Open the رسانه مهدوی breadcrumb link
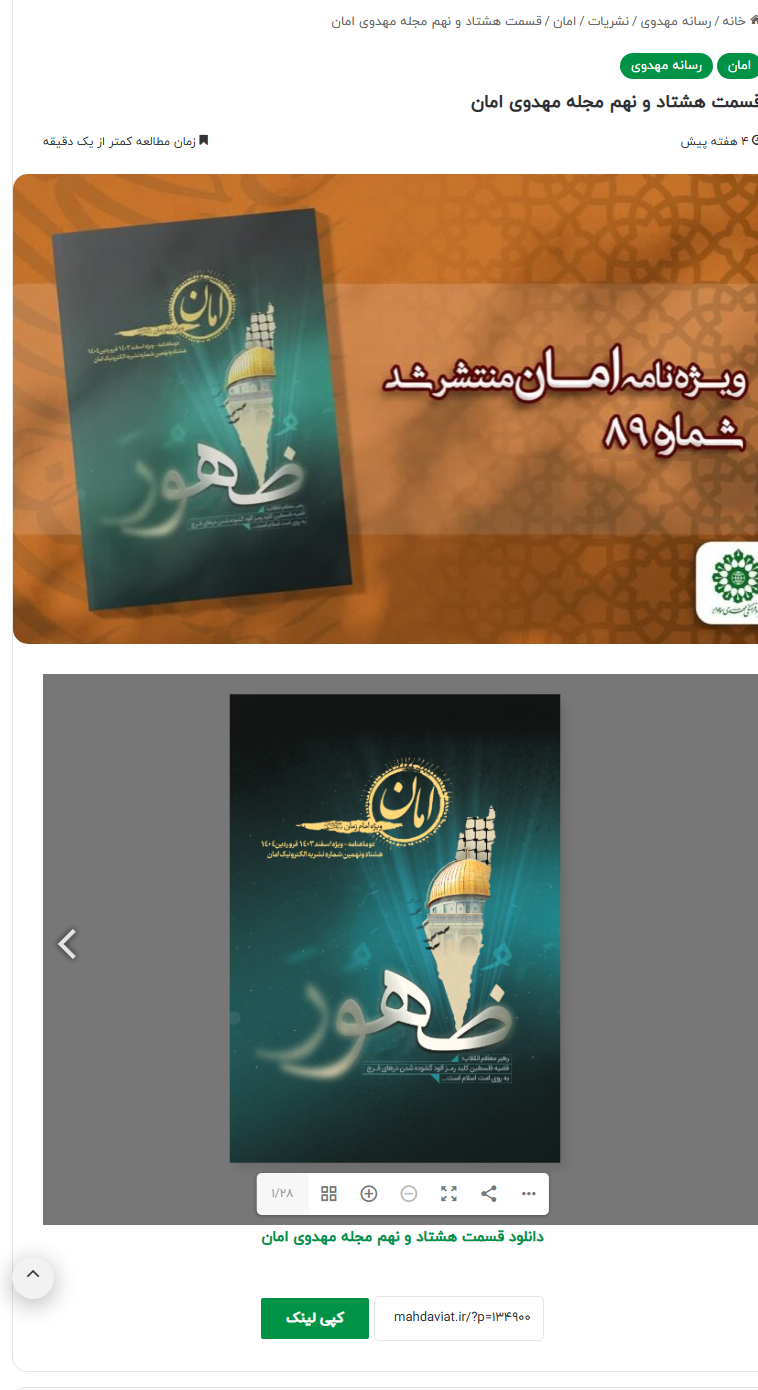 675,21
